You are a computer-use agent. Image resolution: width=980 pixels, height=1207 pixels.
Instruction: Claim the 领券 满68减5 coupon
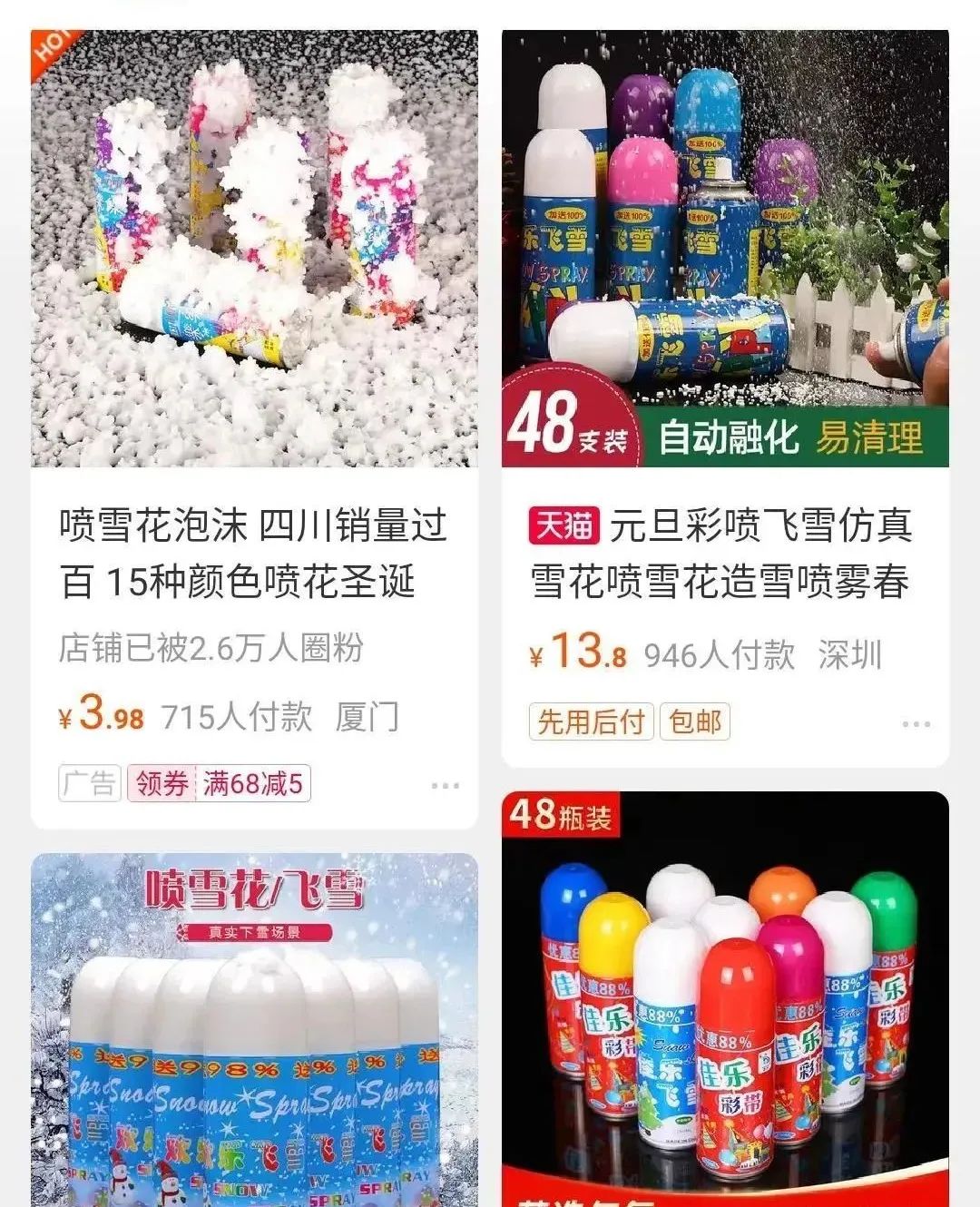(220, 783)
